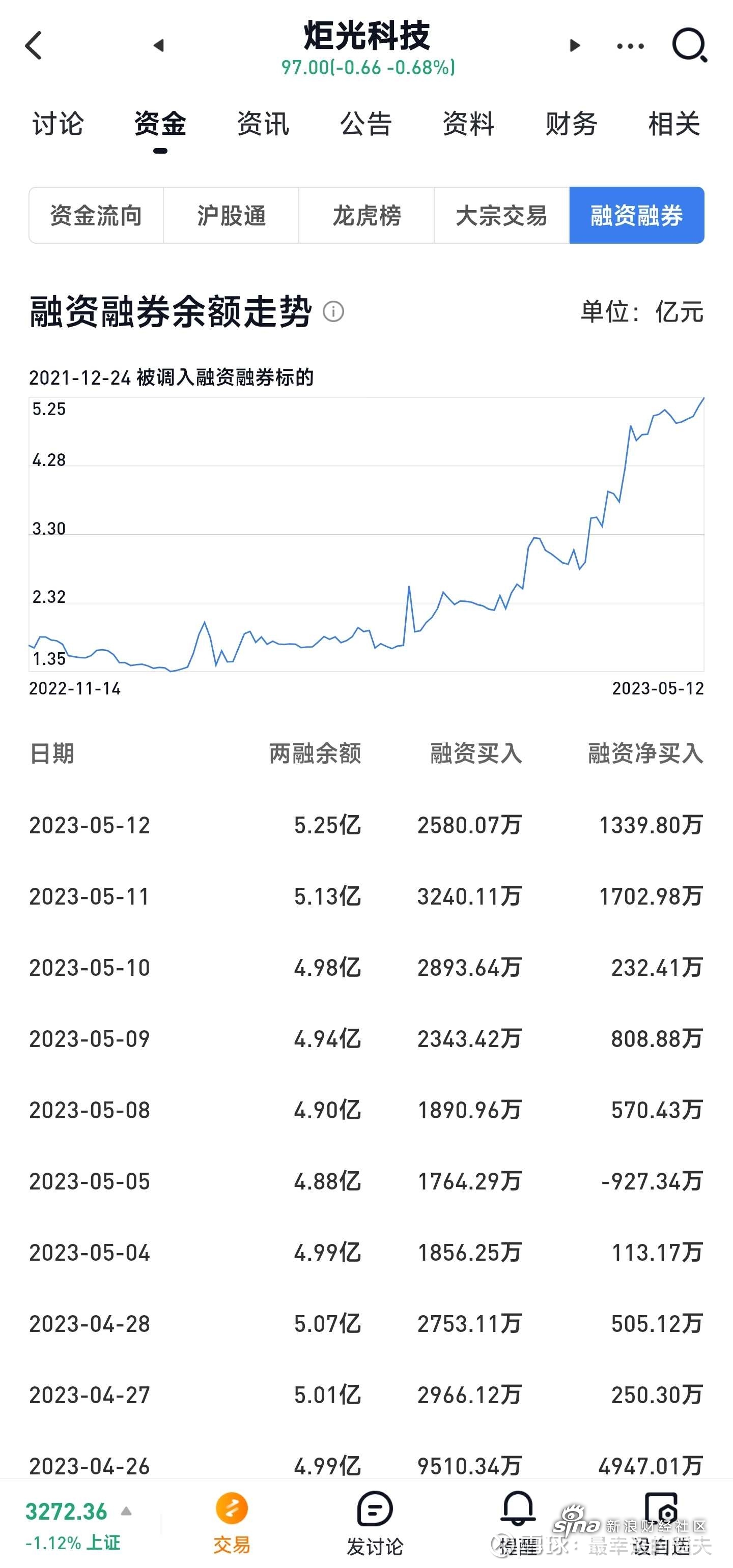Go back using the top-left arrow
The width and height of the screenshot is (733, 1568).
click(x=34, y=46)
